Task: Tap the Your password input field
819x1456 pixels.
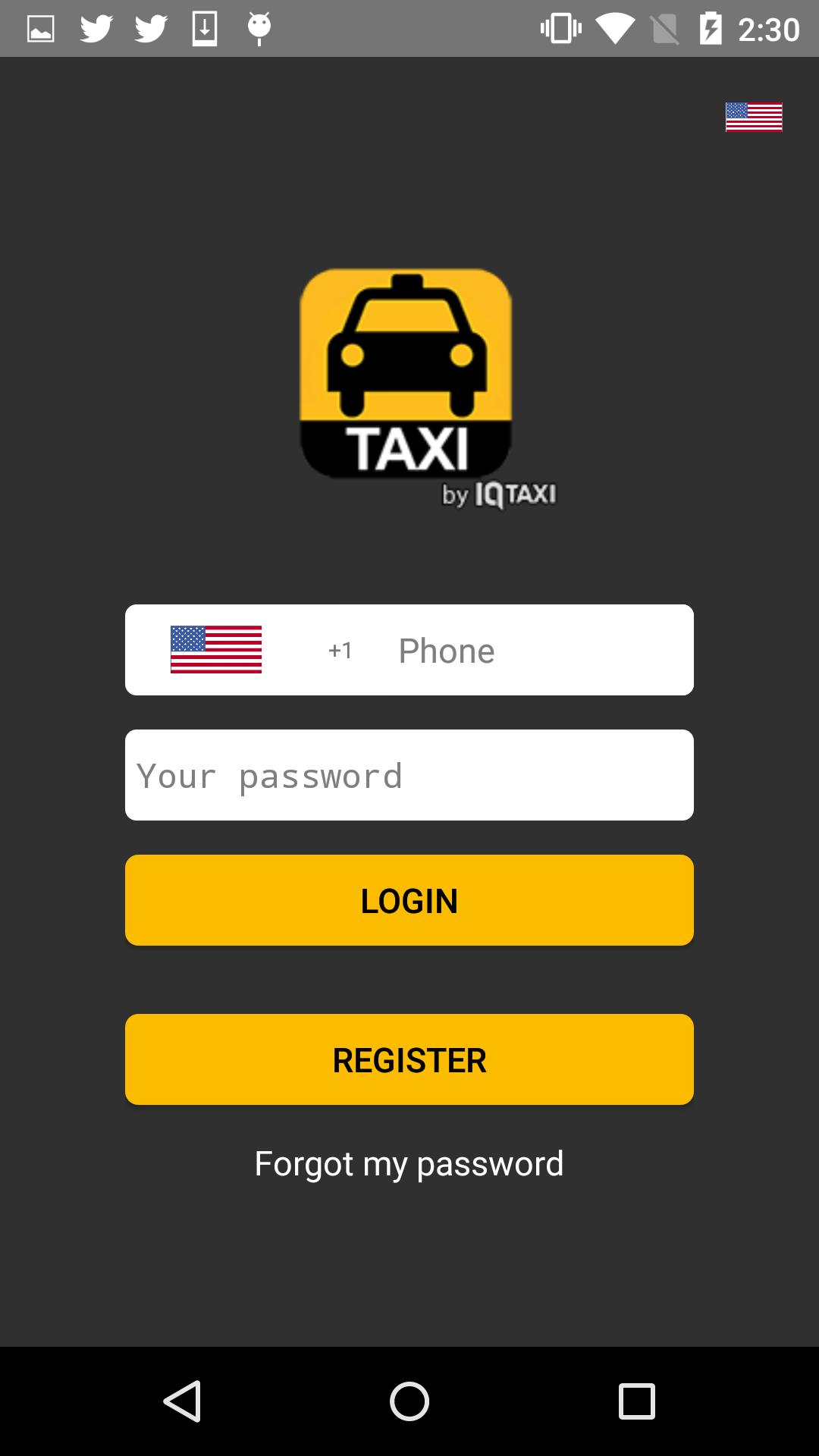Action: 409,774
